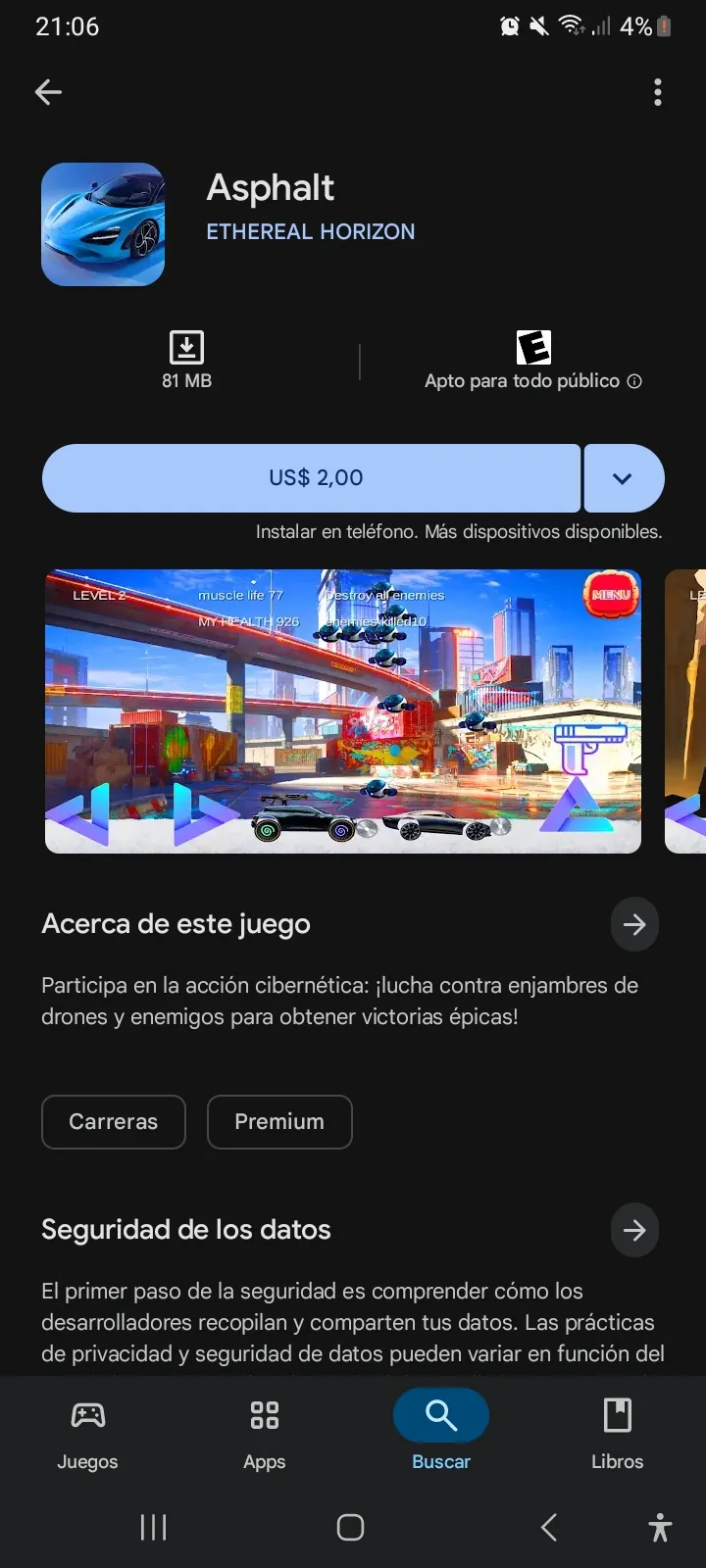The width and height of the screenshot is (706, 1568).
Task: Open the ETHEREAL HORIZON developer page
Action: click(x=310, y=232)
